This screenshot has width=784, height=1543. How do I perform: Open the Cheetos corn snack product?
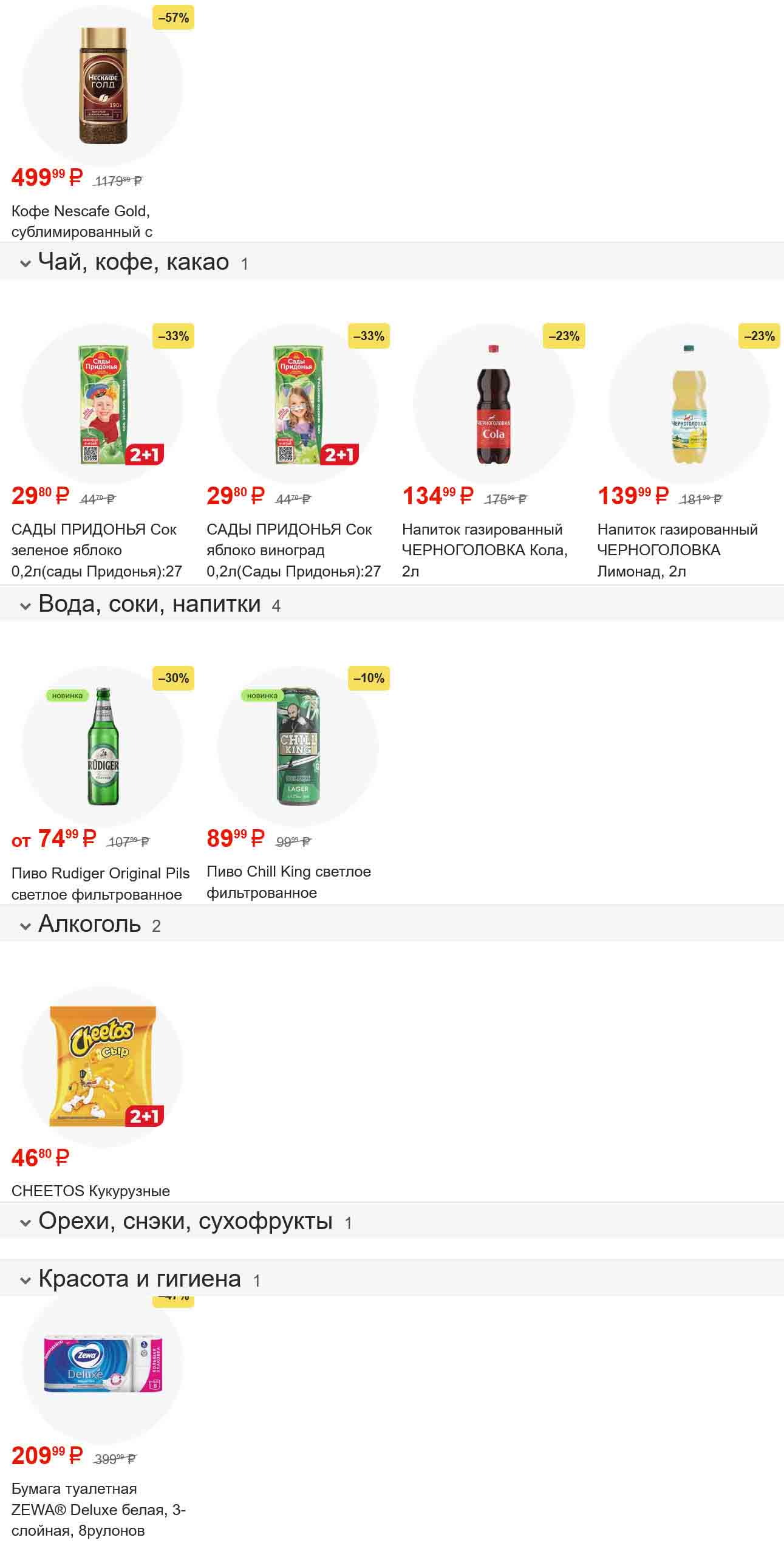(102, 1067)
